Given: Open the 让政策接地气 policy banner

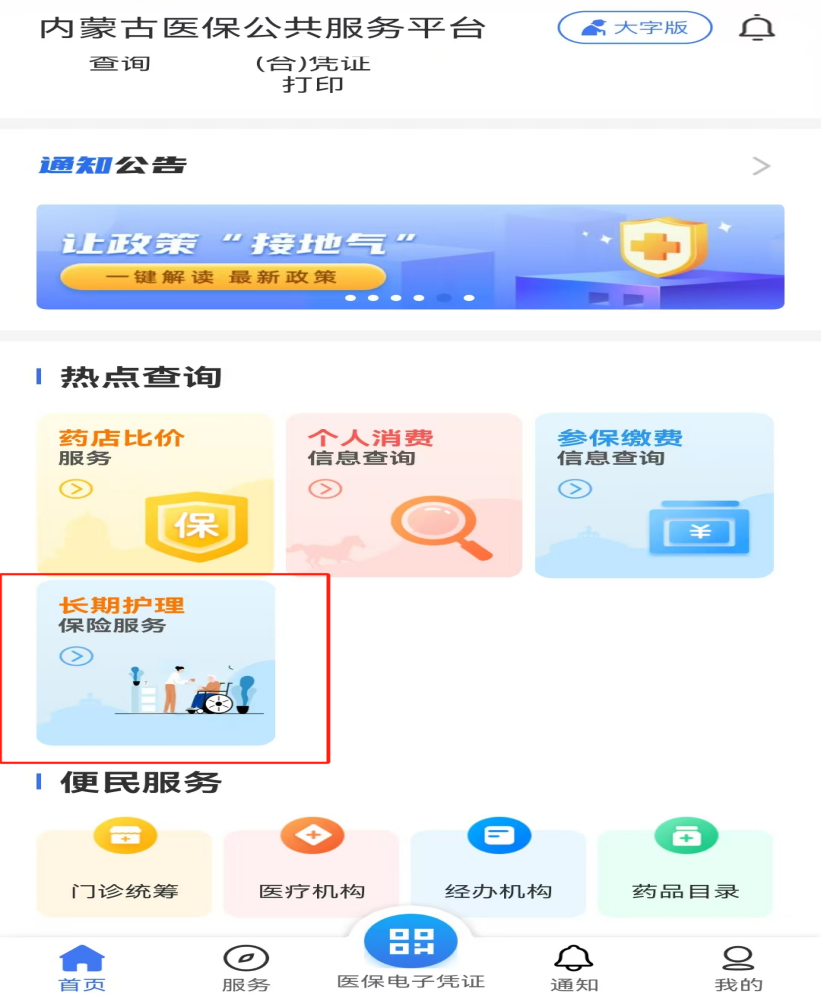Looking at the screenshot, I should click(410, 257).
